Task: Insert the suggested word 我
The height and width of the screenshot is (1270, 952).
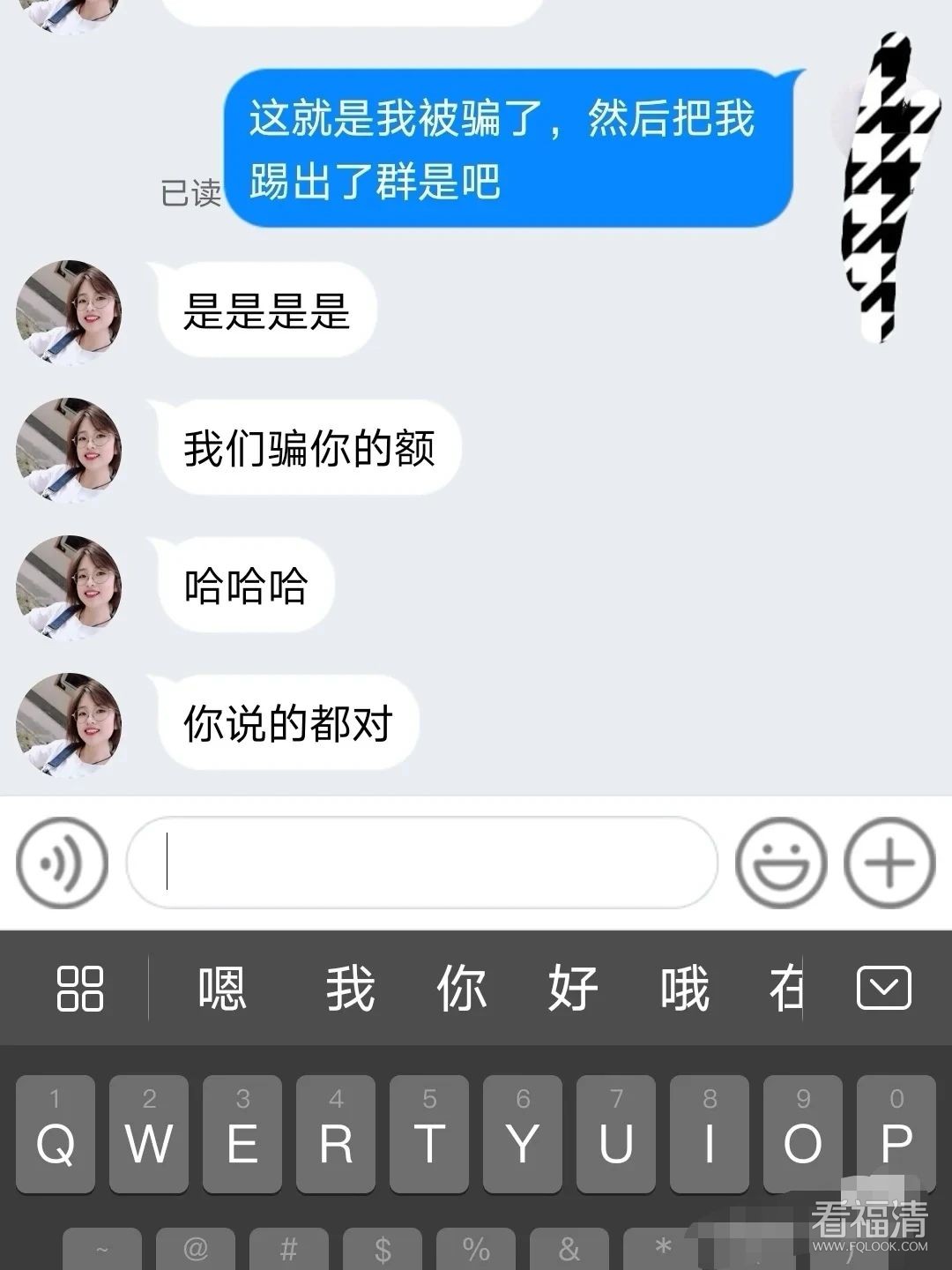Action: coord(350,988)
